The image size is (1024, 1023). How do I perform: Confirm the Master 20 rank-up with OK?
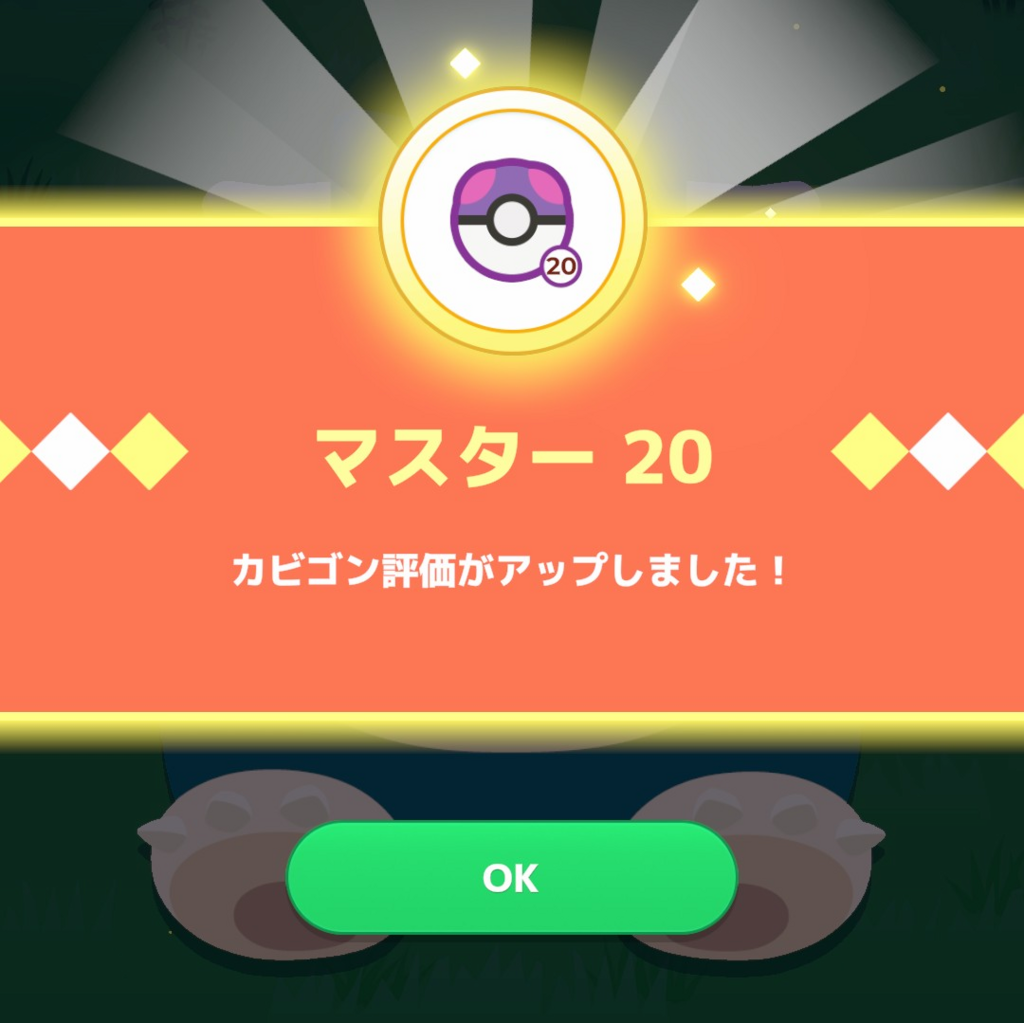point(511,877)
